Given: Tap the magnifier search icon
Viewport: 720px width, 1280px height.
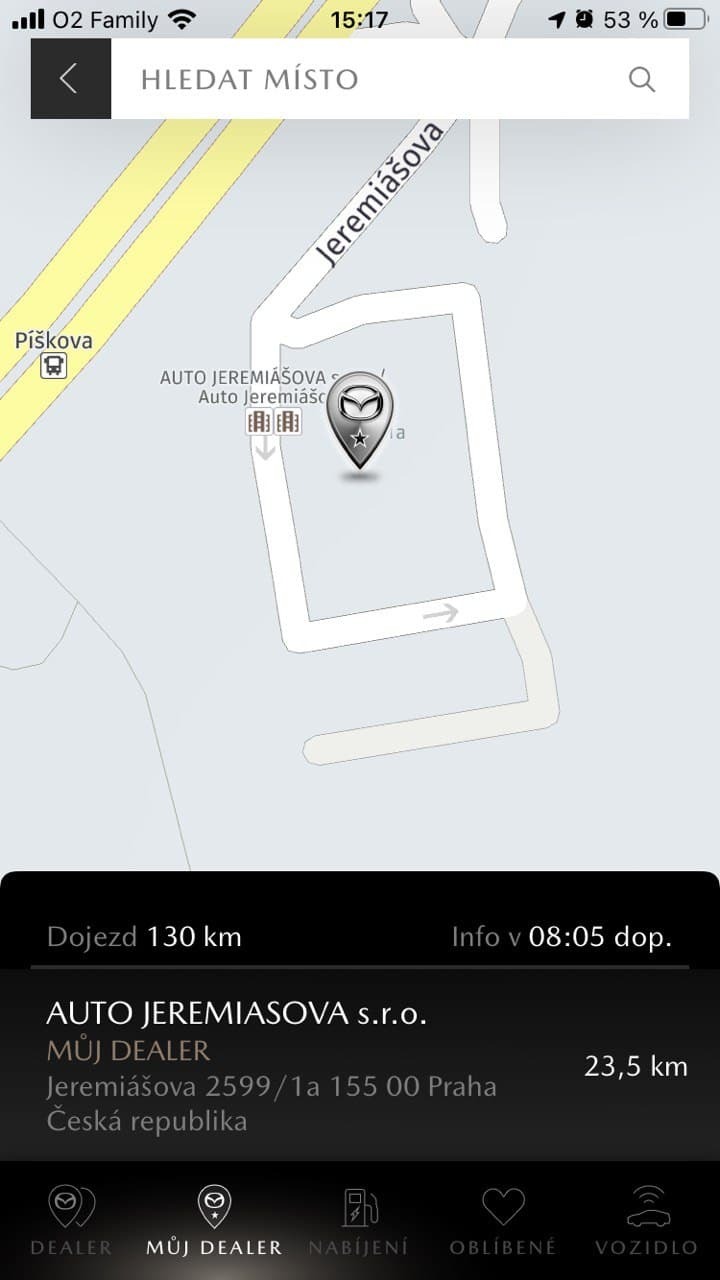Looking at the screenshot, I should tap(641, 79).
